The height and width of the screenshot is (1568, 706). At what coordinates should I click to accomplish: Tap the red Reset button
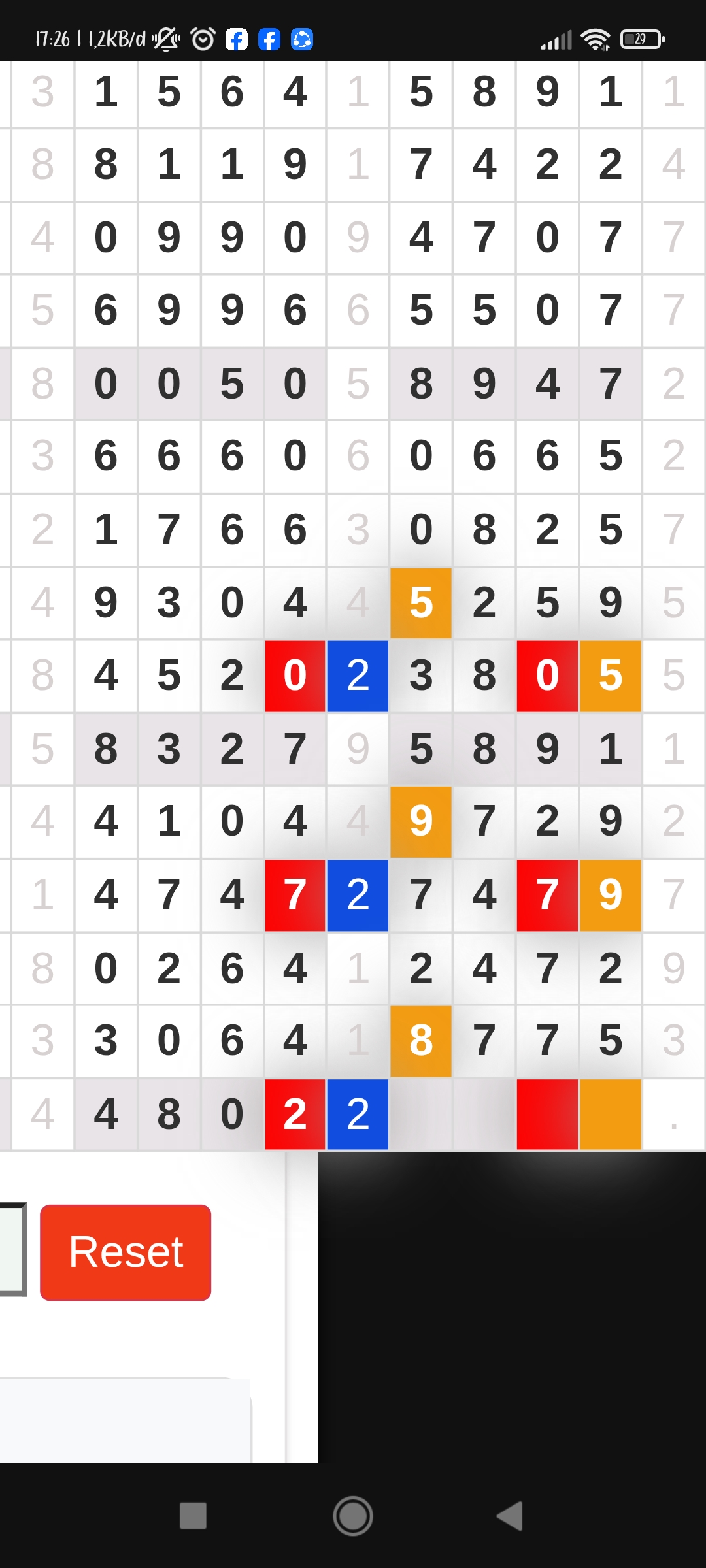pos(126,1252)
